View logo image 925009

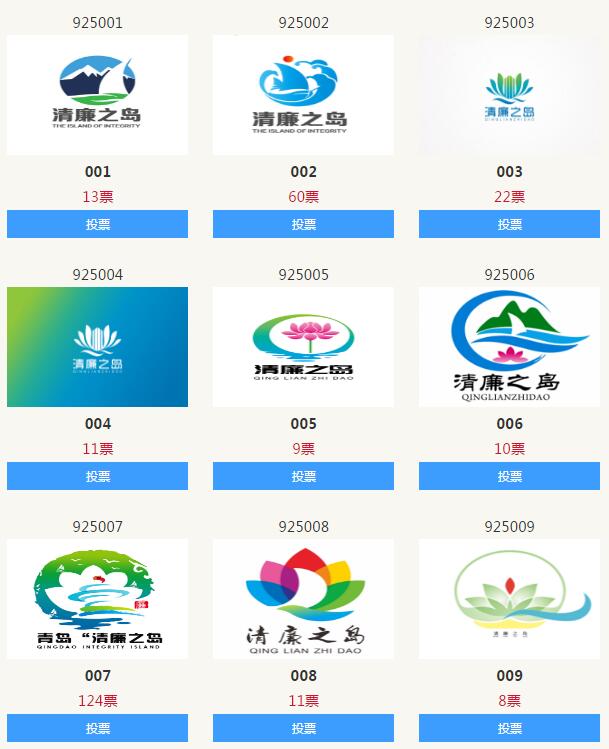click(x=509, y=599)
